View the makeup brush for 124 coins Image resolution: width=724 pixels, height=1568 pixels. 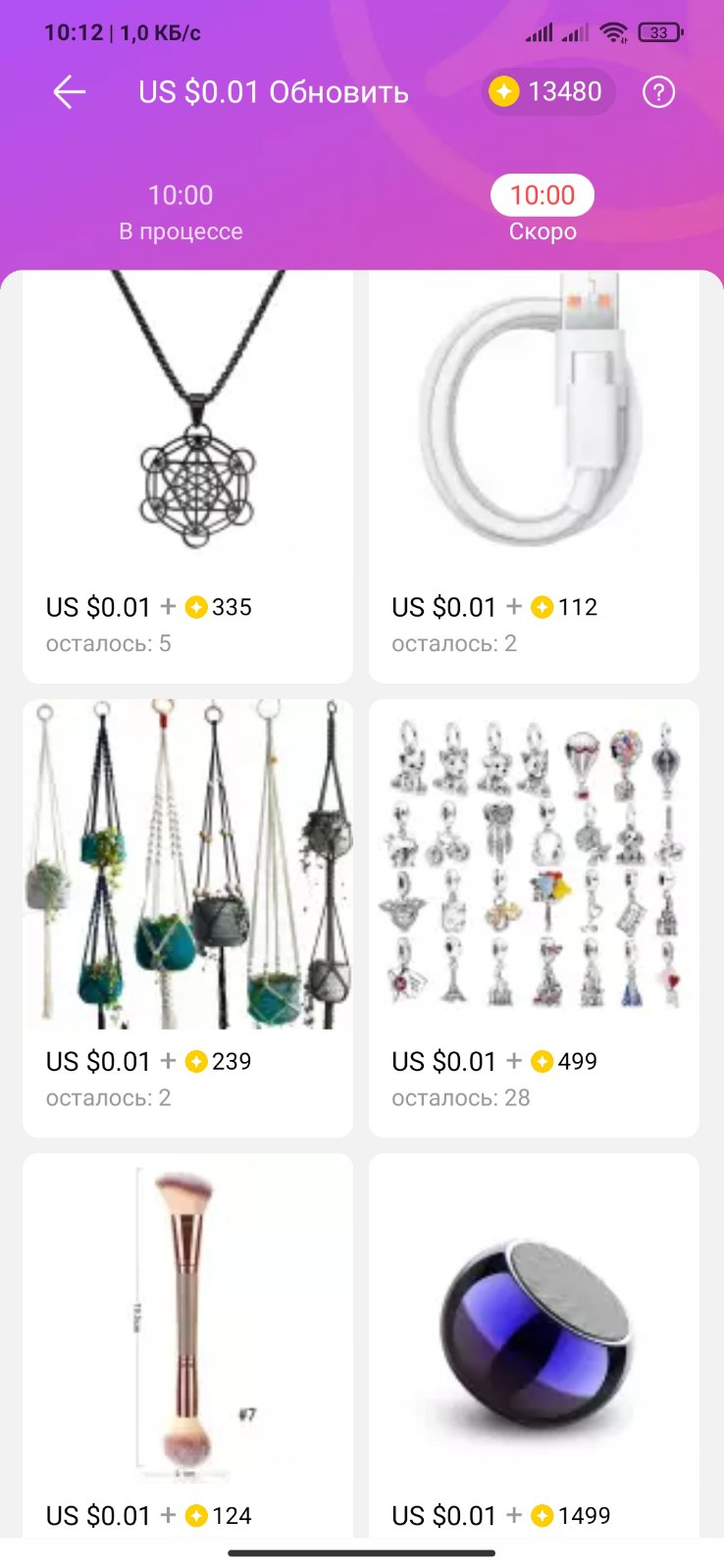click(187, 1324)
